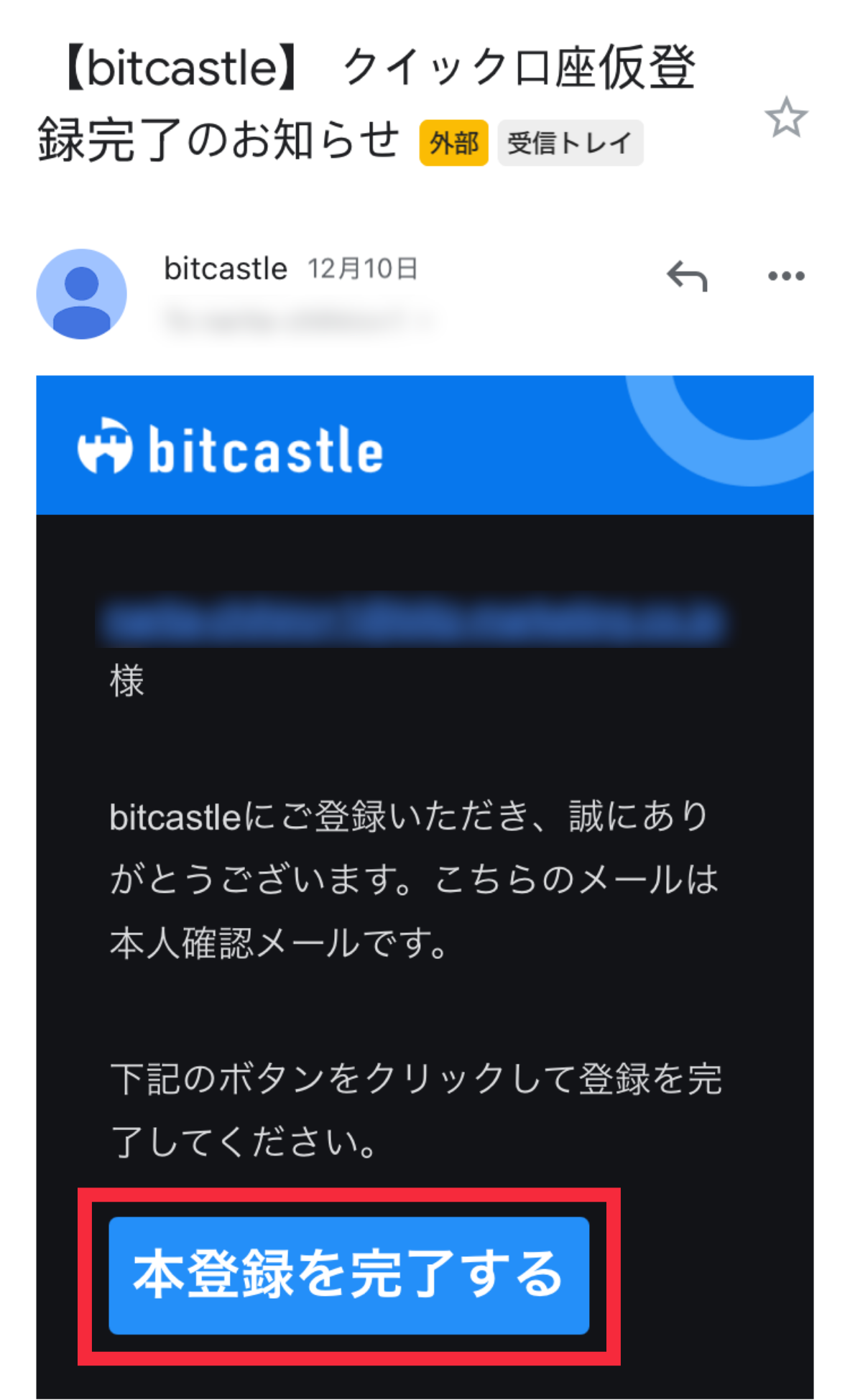Expand recipient details under the sender name

[x=287, y=316]
